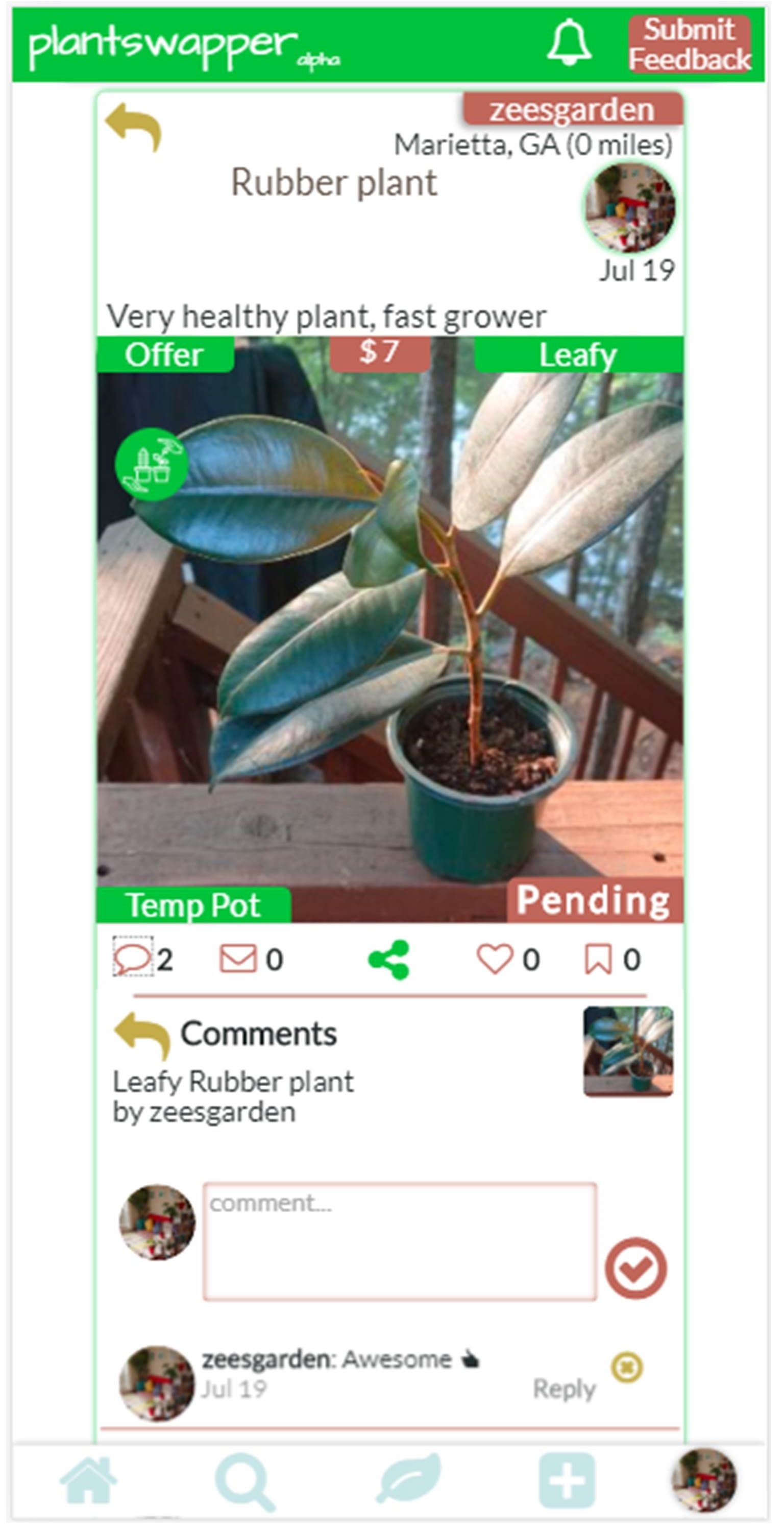
Task: Open the messages envelope icon
Action: (238, 959)
